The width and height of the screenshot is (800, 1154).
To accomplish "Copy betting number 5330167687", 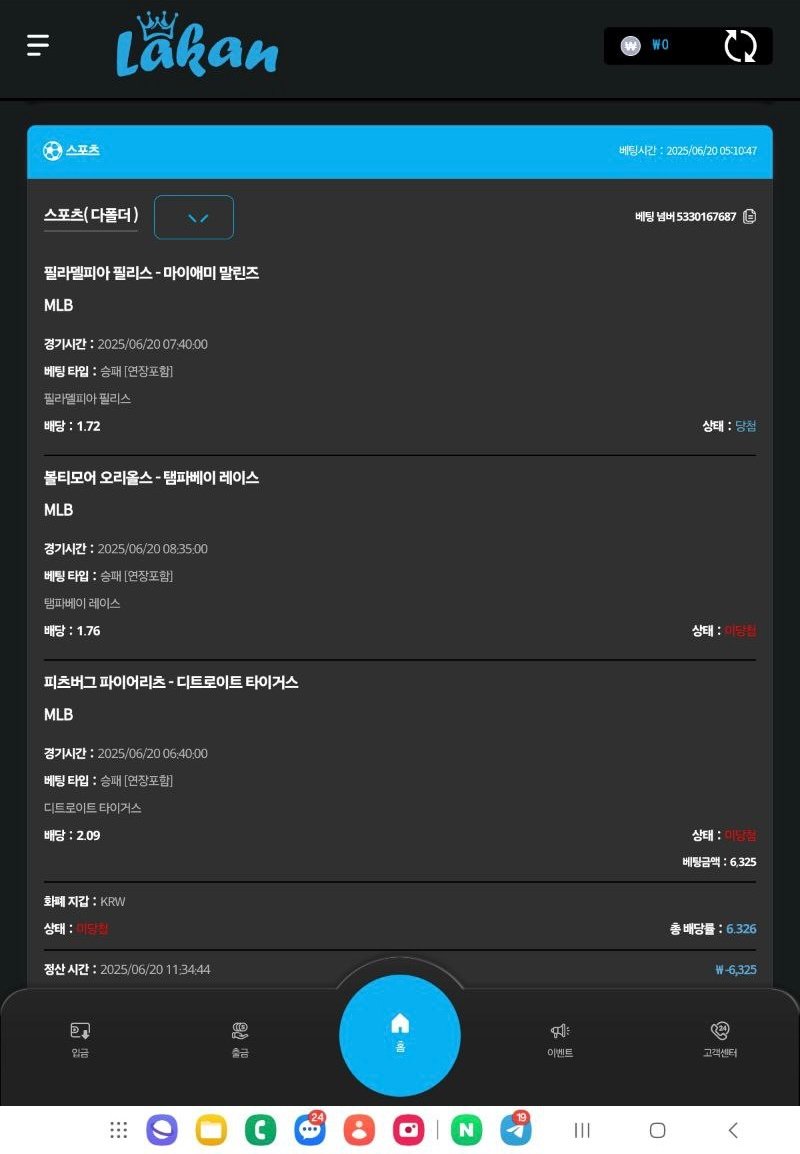I will (750, 217).
